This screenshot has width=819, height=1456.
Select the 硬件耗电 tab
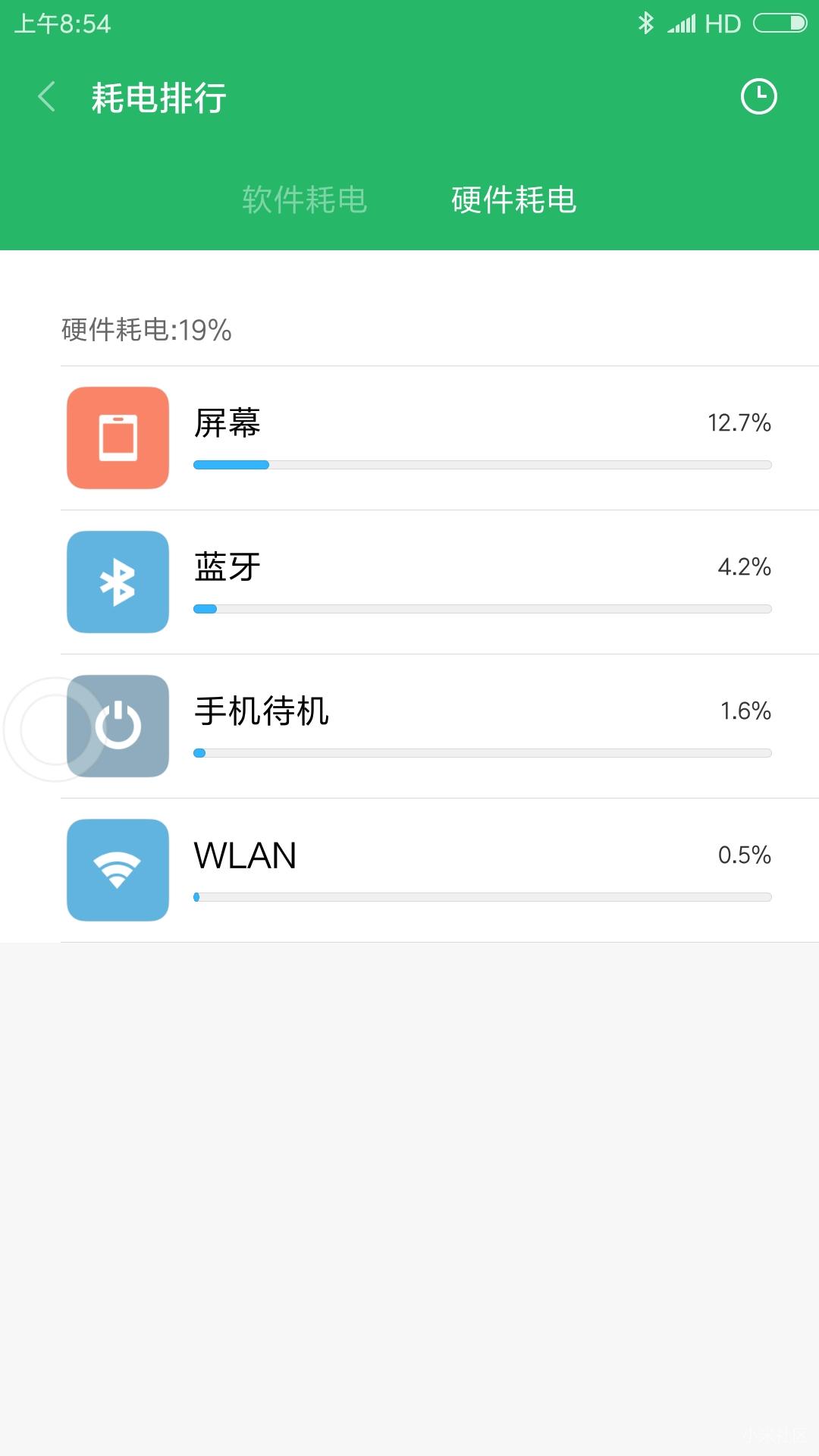[x=513, y=199]
